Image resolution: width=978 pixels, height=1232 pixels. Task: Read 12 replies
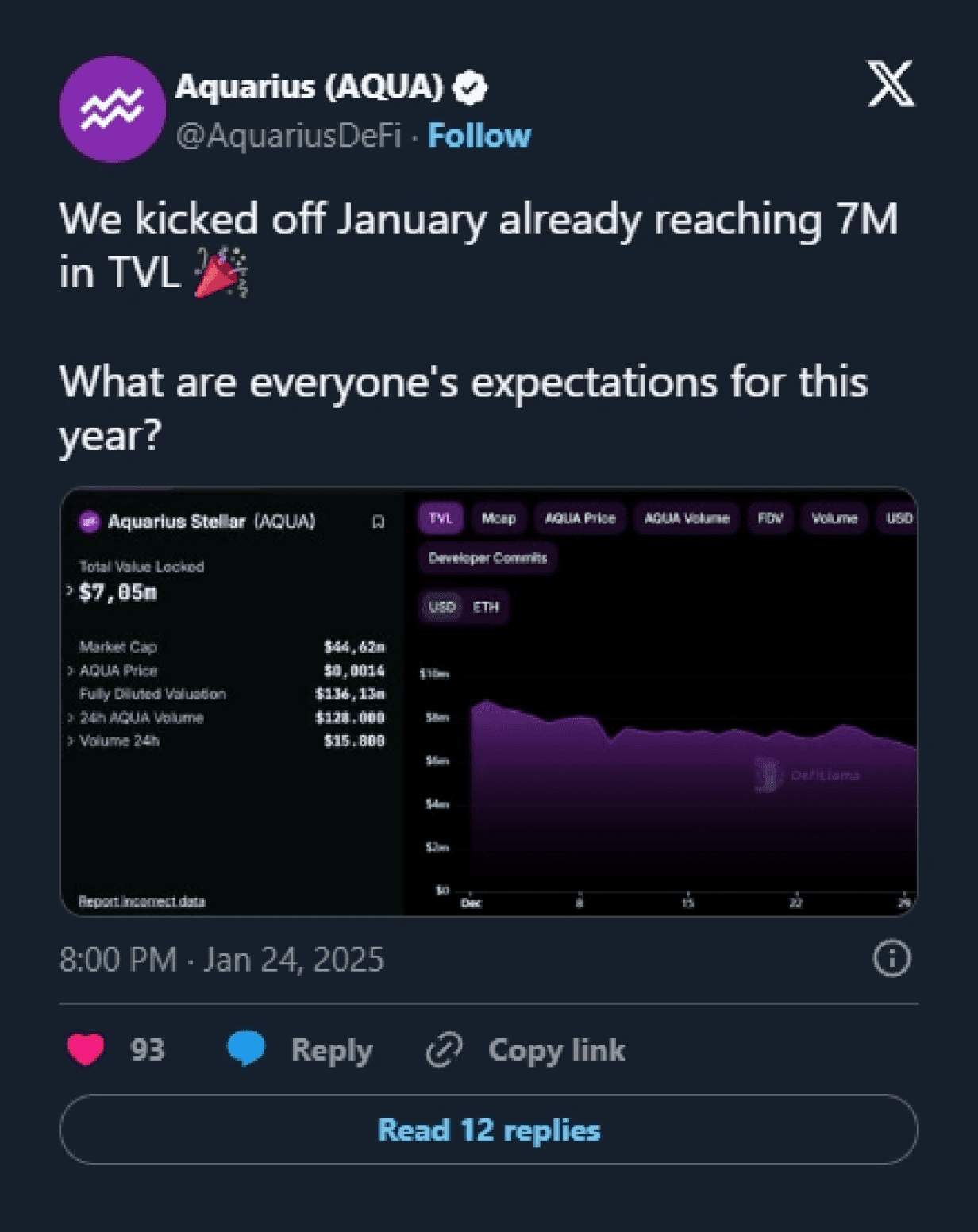tap(489, 1130)
